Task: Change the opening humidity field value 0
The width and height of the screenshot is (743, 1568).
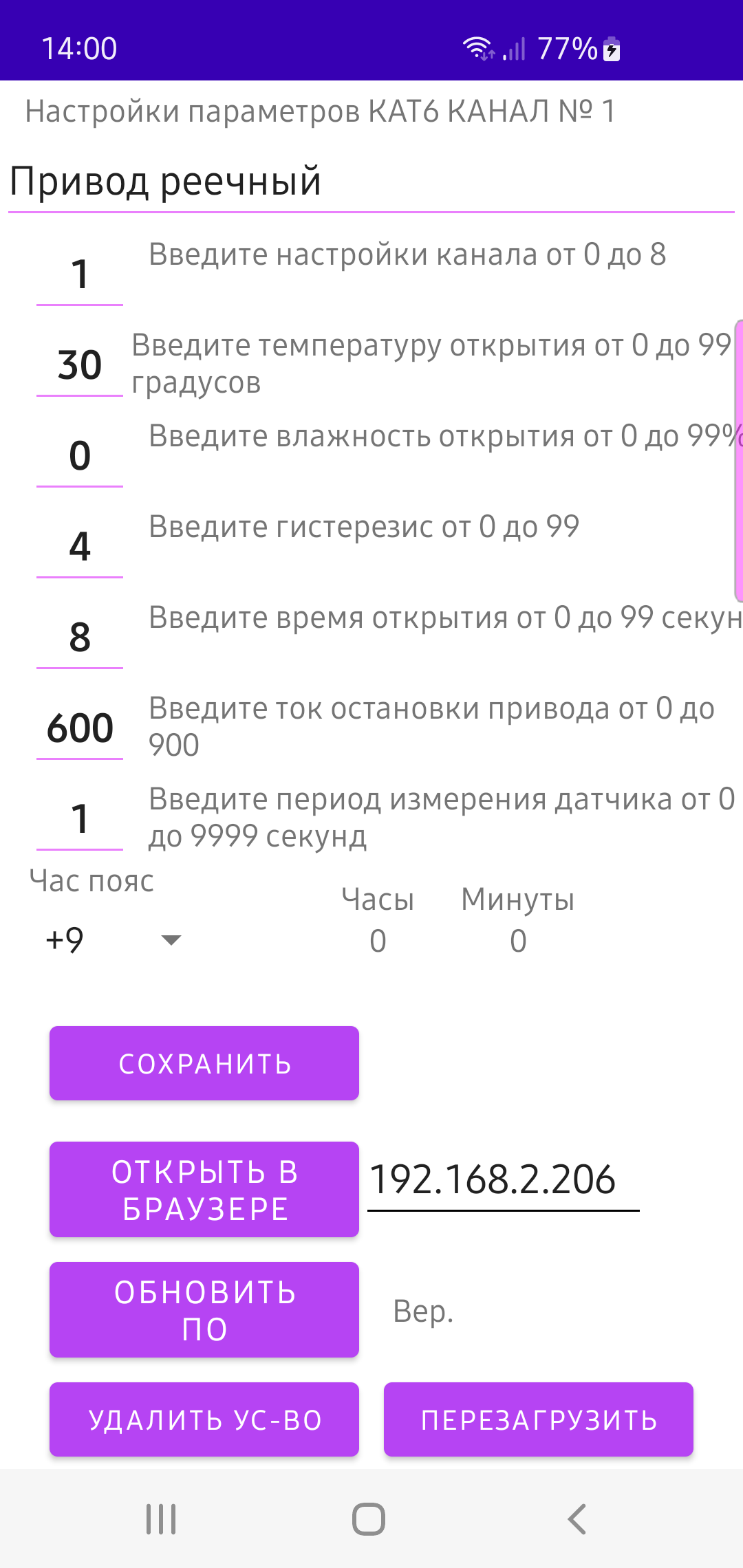Action: [80, 455]
